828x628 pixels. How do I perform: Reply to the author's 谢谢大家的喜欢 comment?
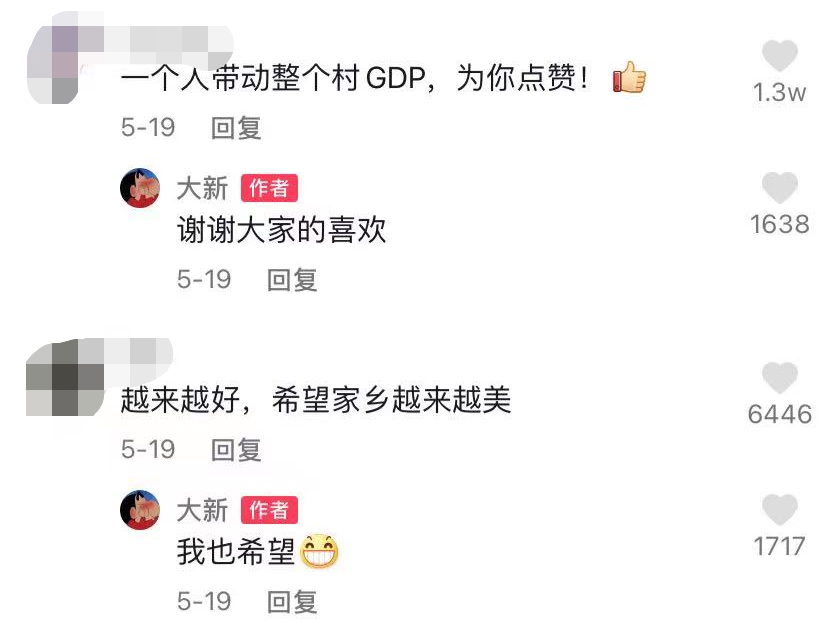292,280
